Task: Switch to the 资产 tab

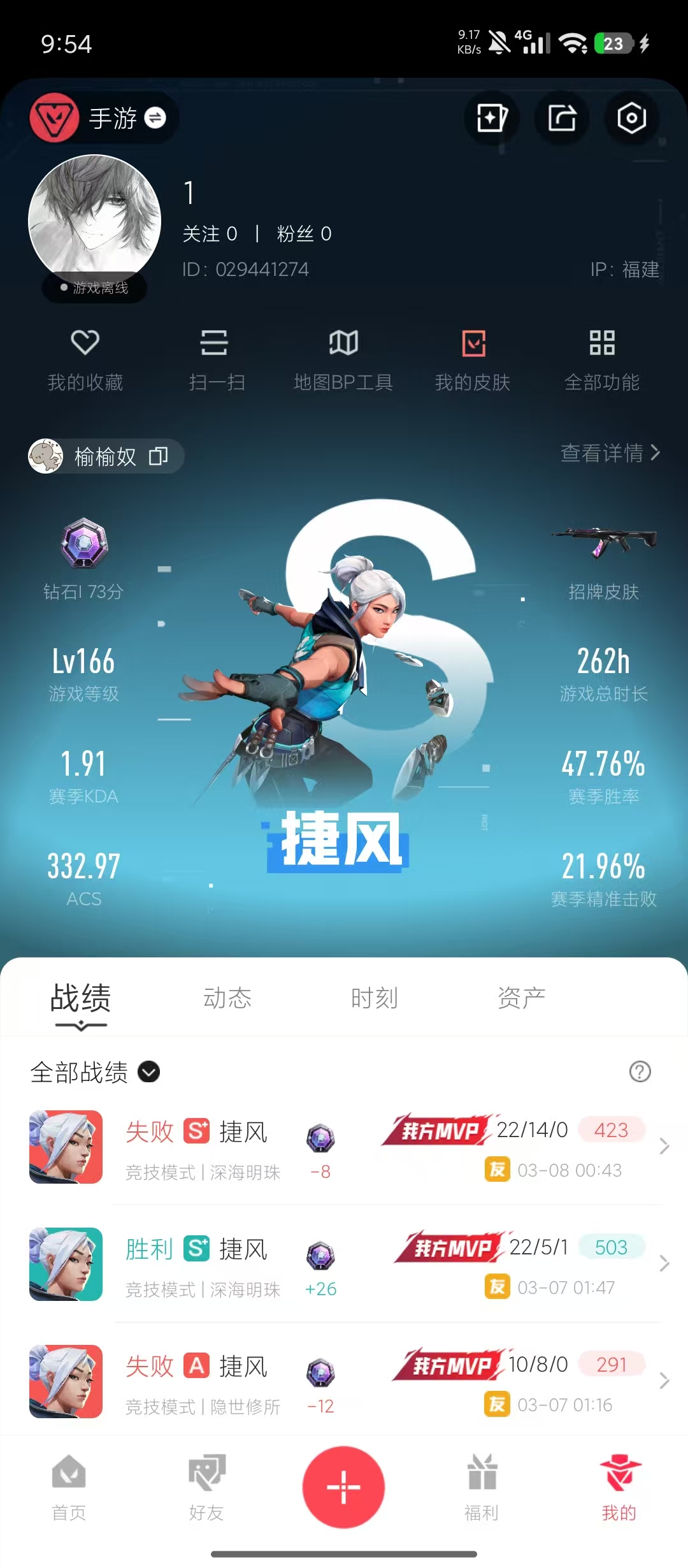Action: pos(521,998)
